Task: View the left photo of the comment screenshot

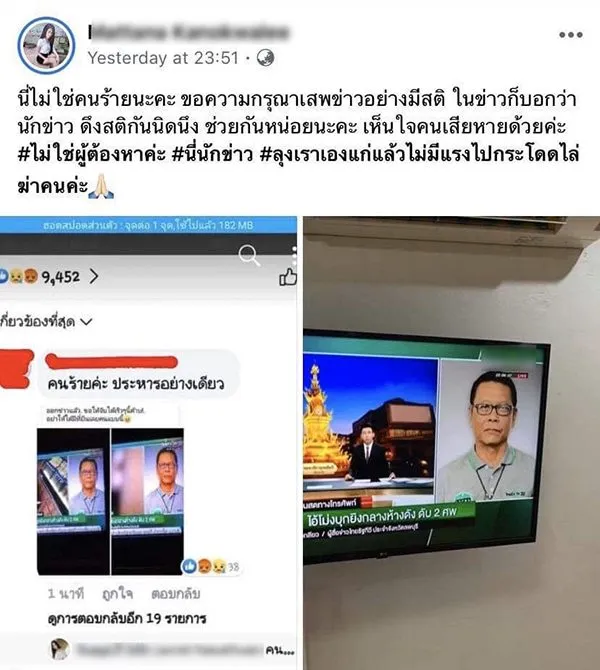Action: [x=150, y=440]
